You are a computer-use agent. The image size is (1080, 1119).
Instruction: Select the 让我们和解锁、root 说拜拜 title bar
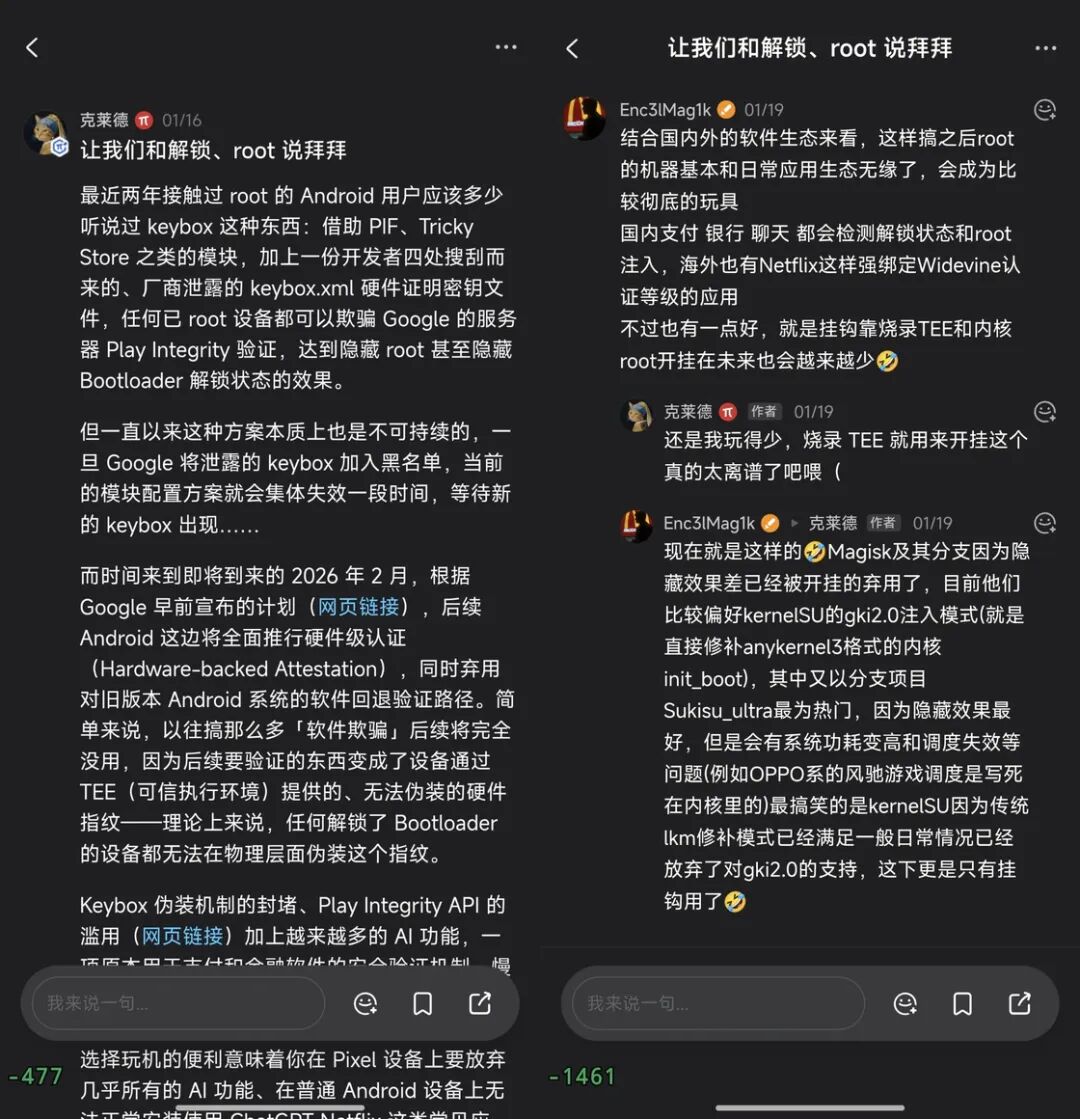tap(808, 47)
